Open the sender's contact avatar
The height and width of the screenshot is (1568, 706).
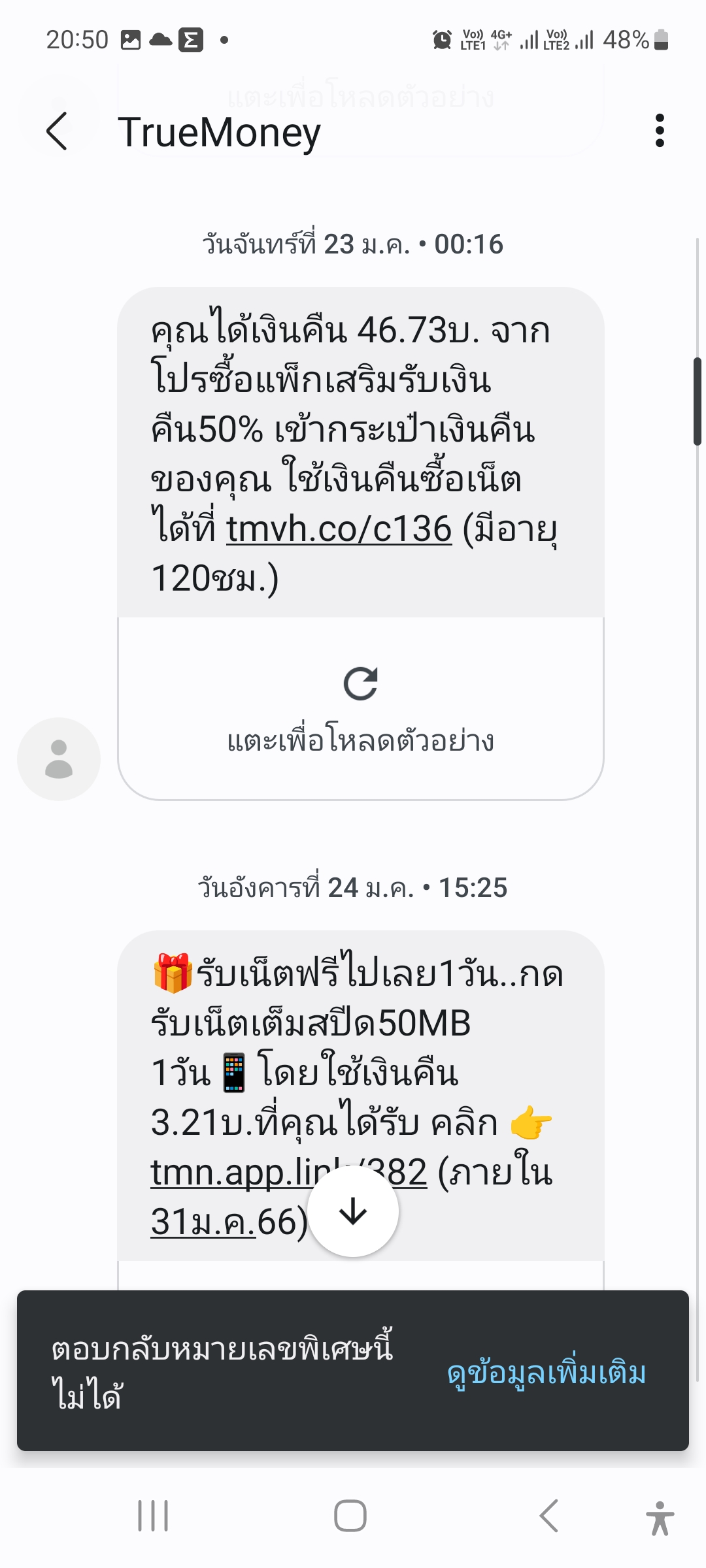(x=59, y=759)
